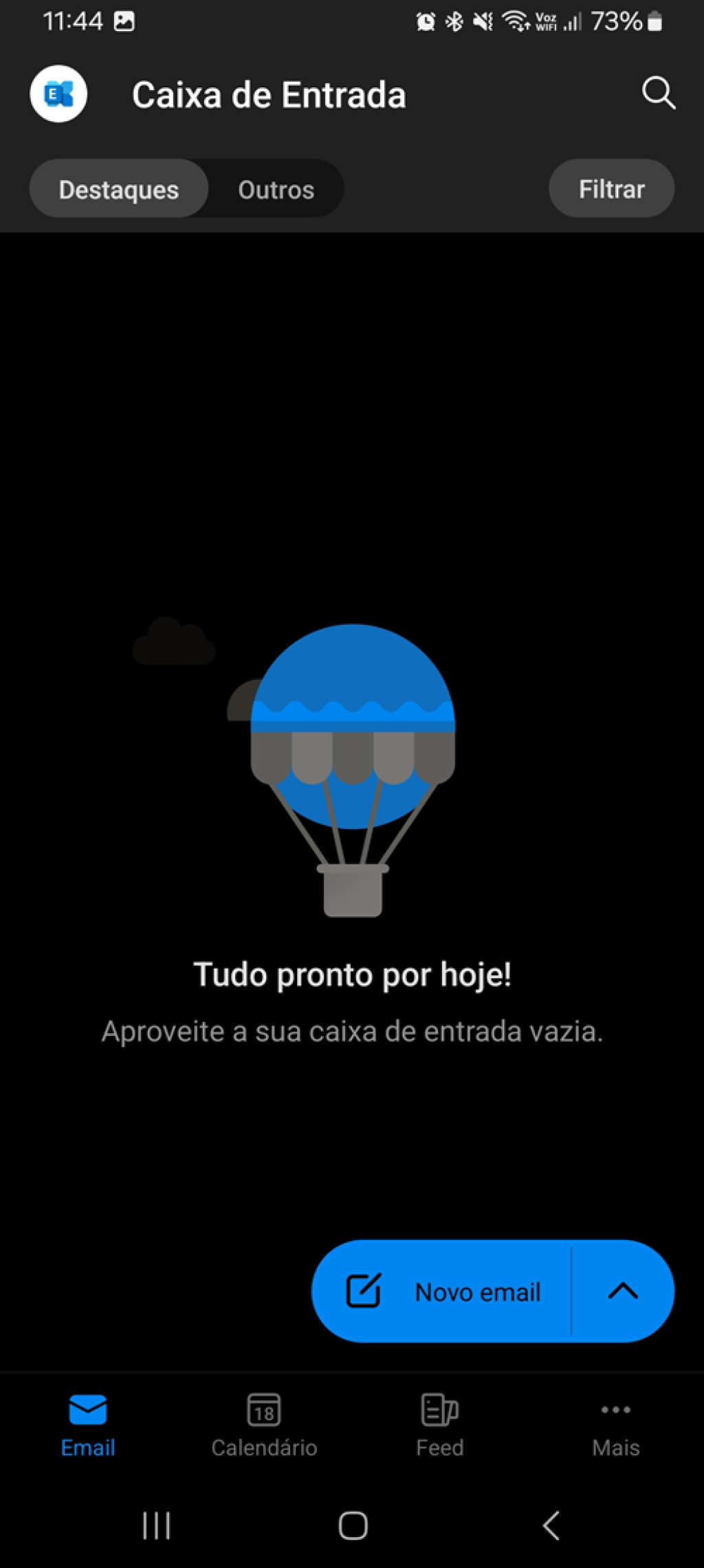Go to the Feed tab
The image size is (704, 1568).
[x=440, y=1426]
